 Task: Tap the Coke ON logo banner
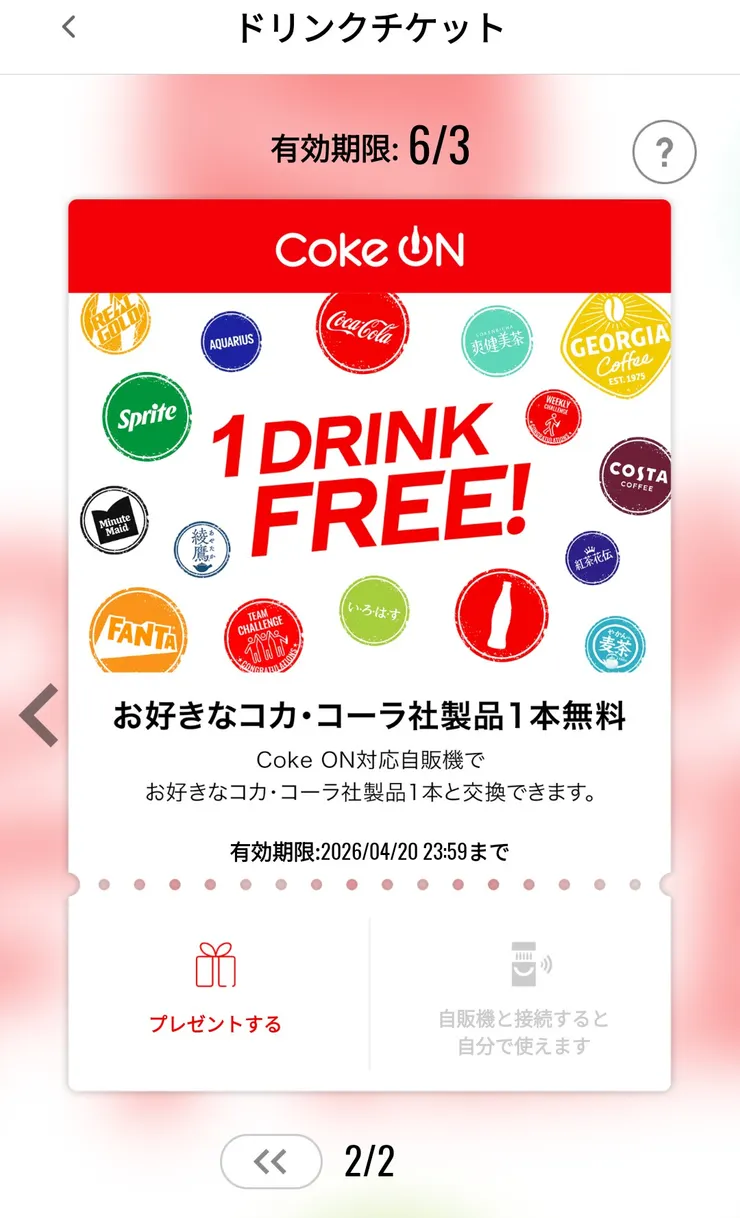tap(370, 248)
